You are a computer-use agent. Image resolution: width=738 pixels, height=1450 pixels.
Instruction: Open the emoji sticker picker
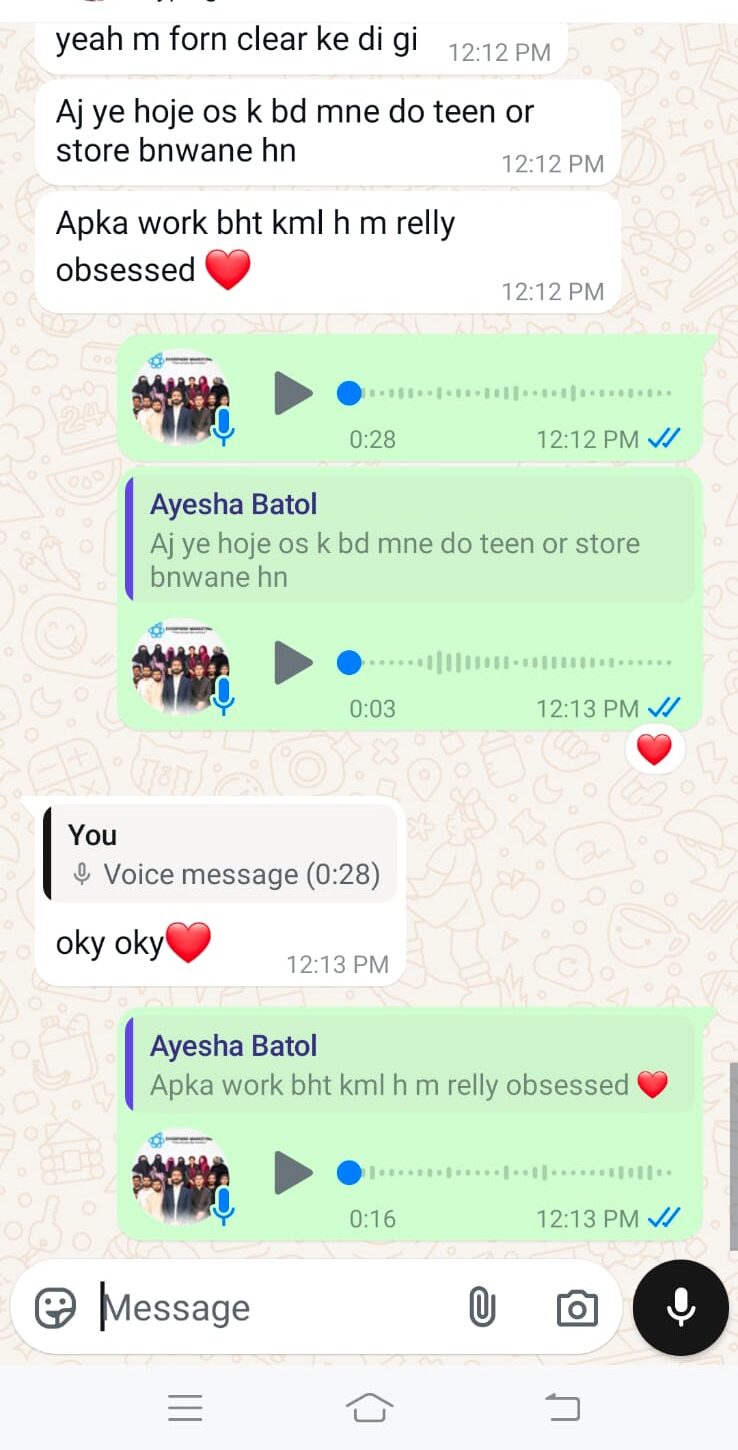coord(55,1307)
